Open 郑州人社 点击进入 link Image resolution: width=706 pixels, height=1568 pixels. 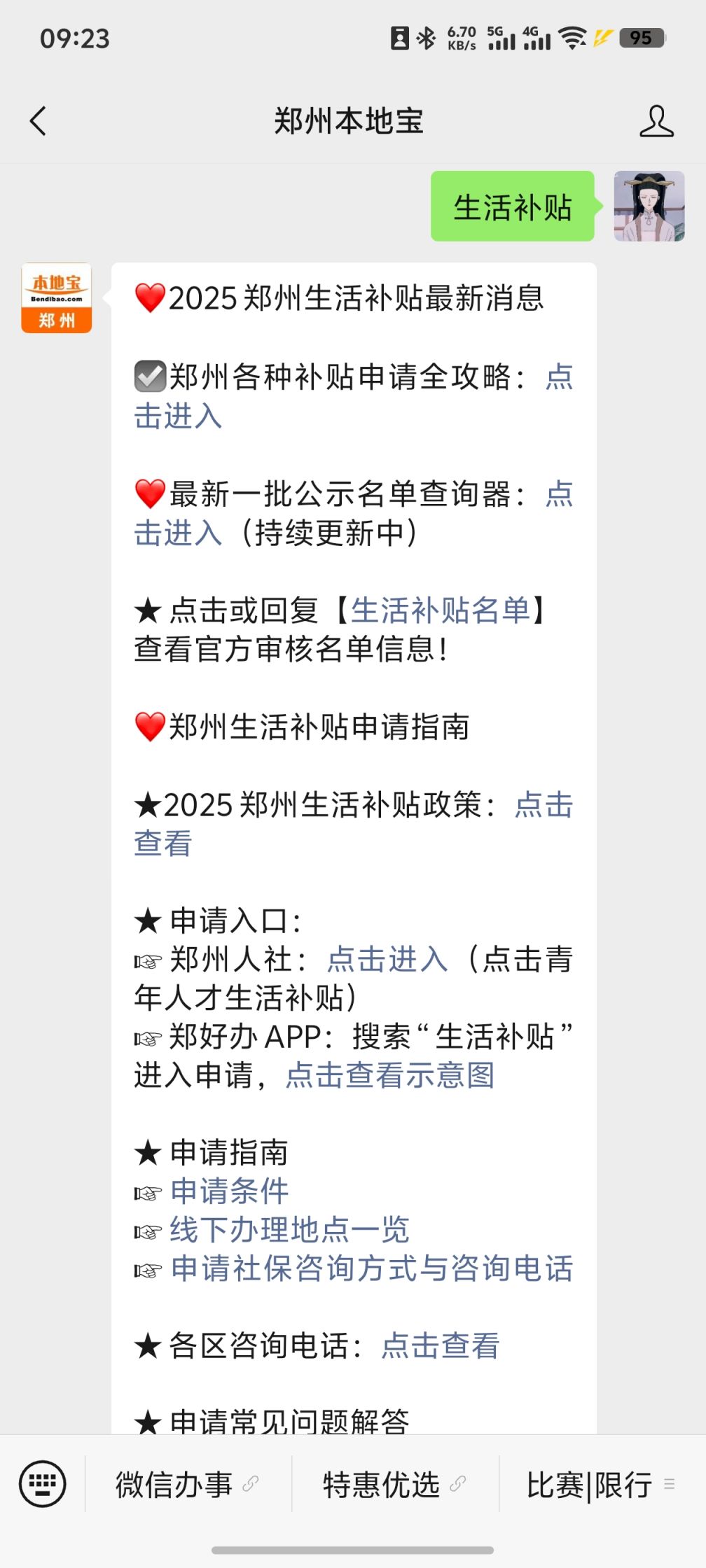[387, 959]
